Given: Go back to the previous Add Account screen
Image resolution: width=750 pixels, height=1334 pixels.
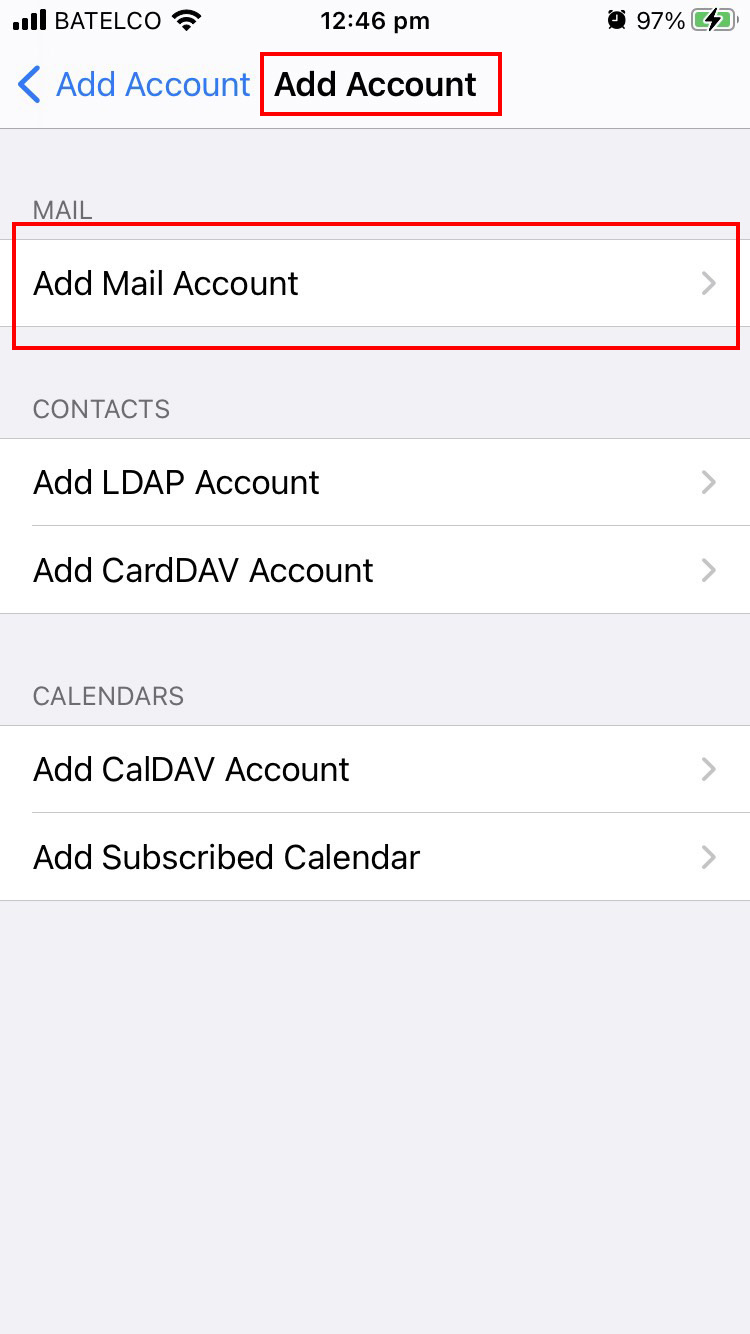Looking at the screenshot, I should [x=134, y=85].
